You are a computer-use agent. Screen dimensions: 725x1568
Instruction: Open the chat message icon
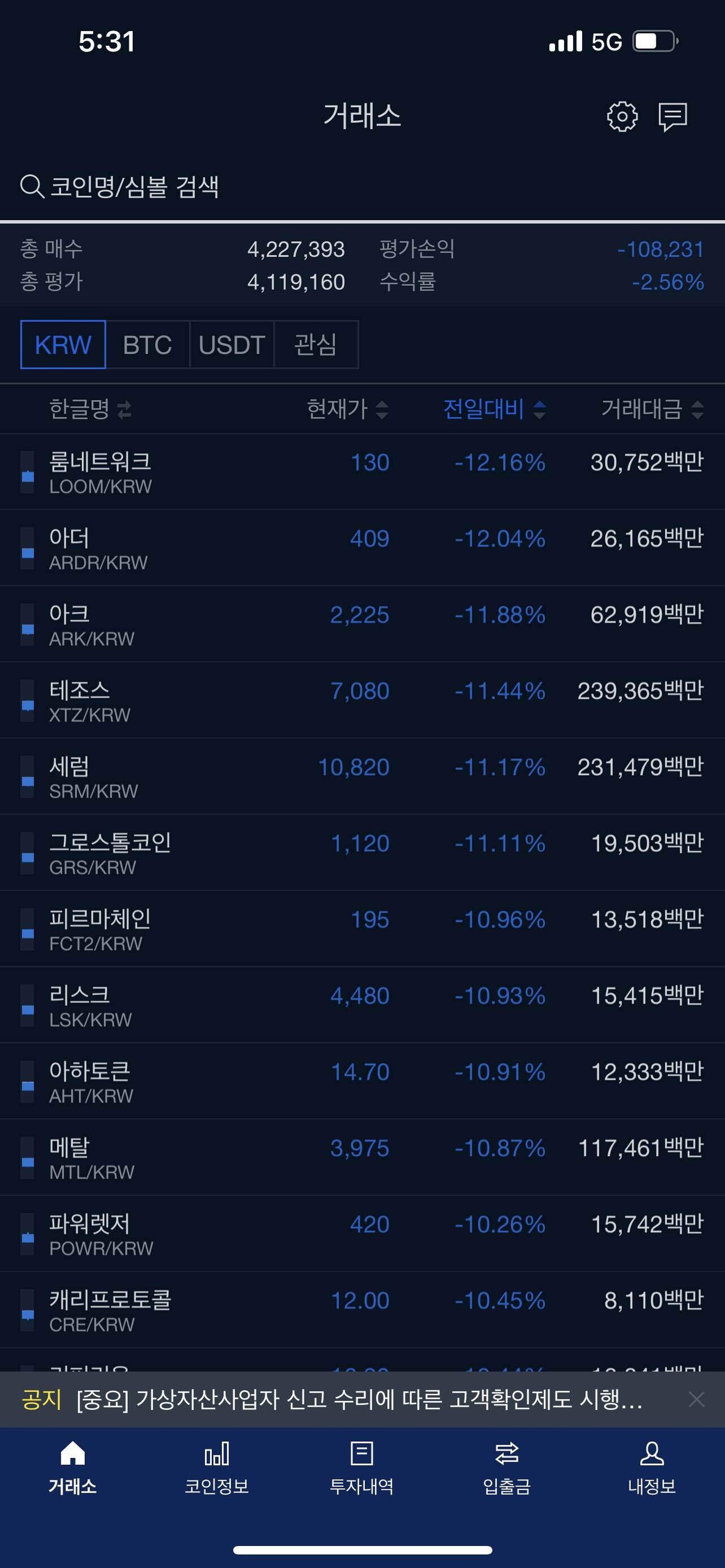point(672,116)
